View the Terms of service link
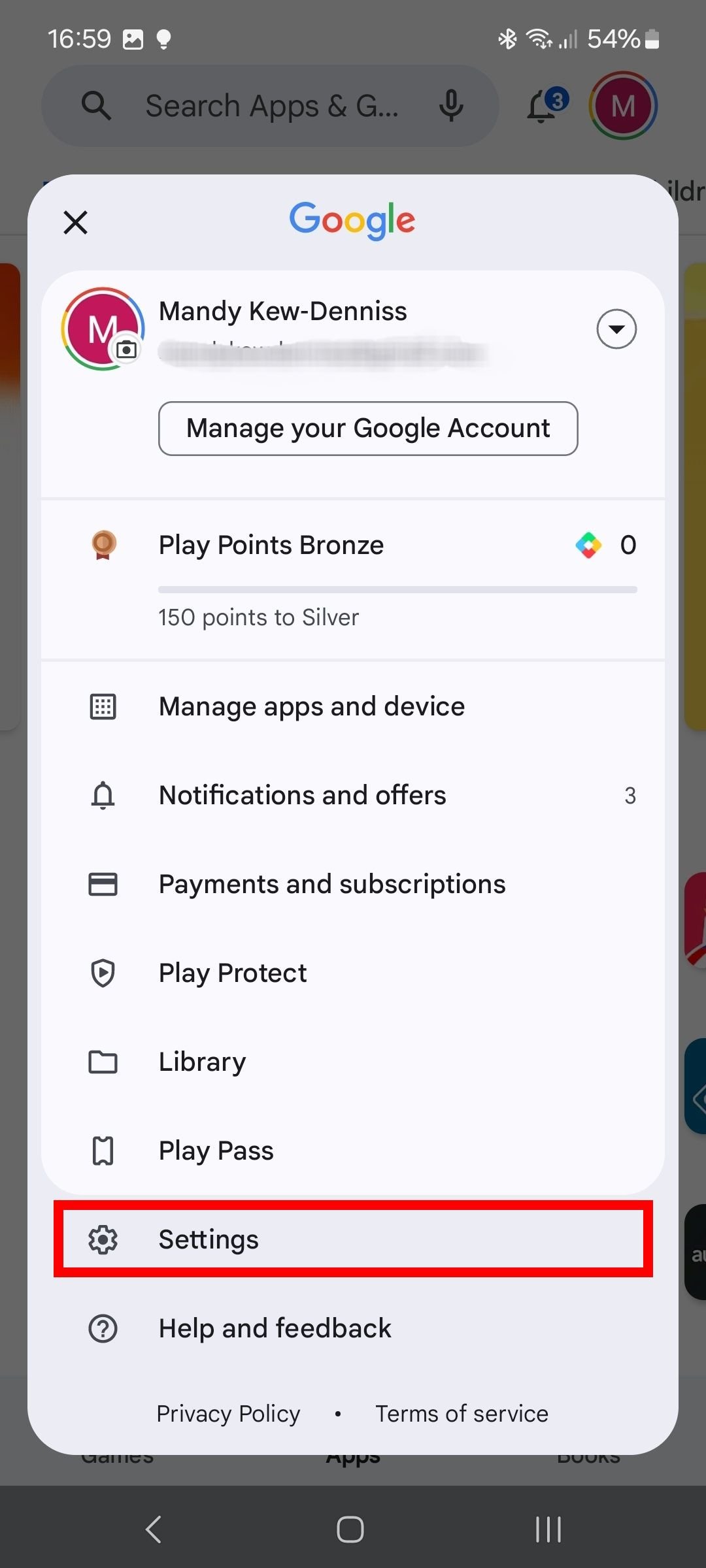Viewport: 706px width, 1568px height. tap(462, 1414)
